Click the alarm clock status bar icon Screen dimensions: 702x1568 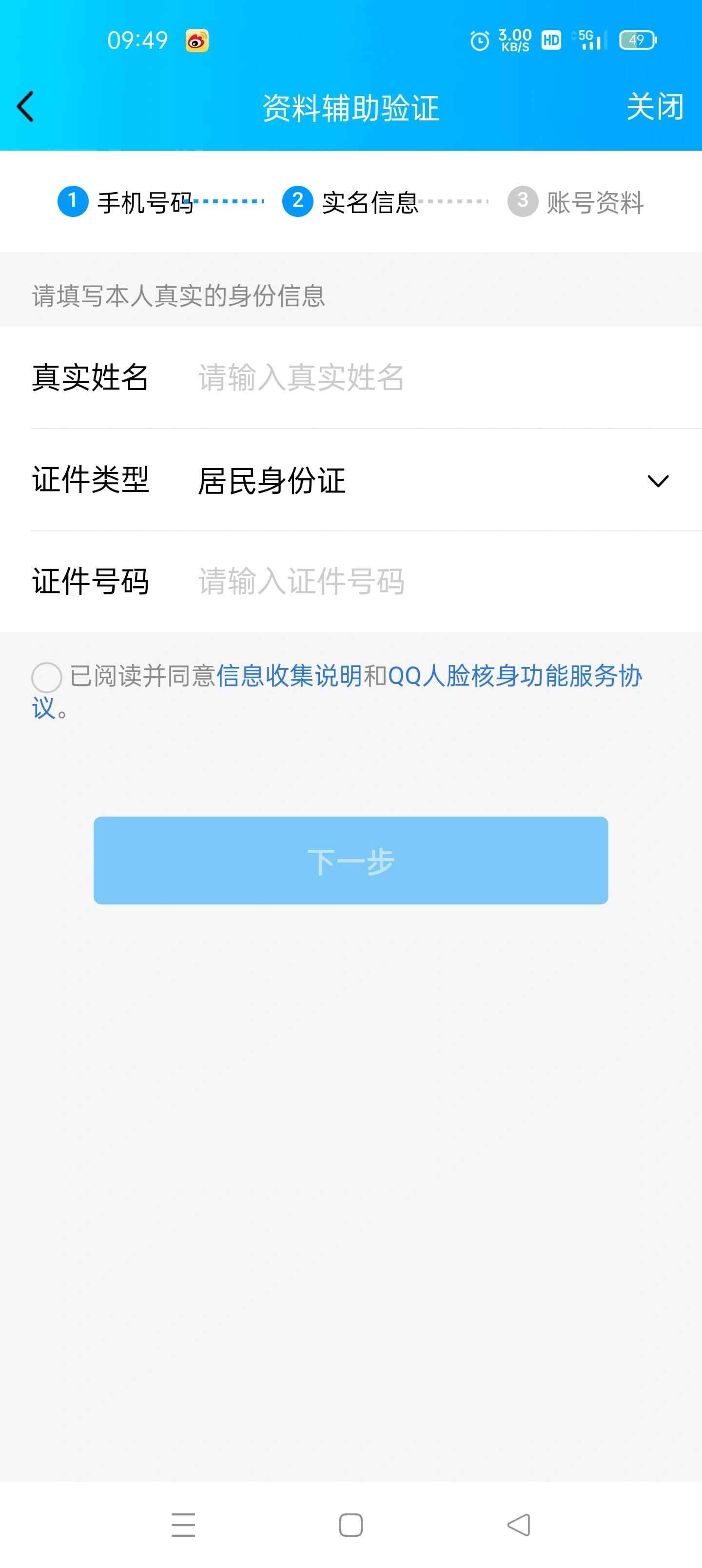(479, 39)
